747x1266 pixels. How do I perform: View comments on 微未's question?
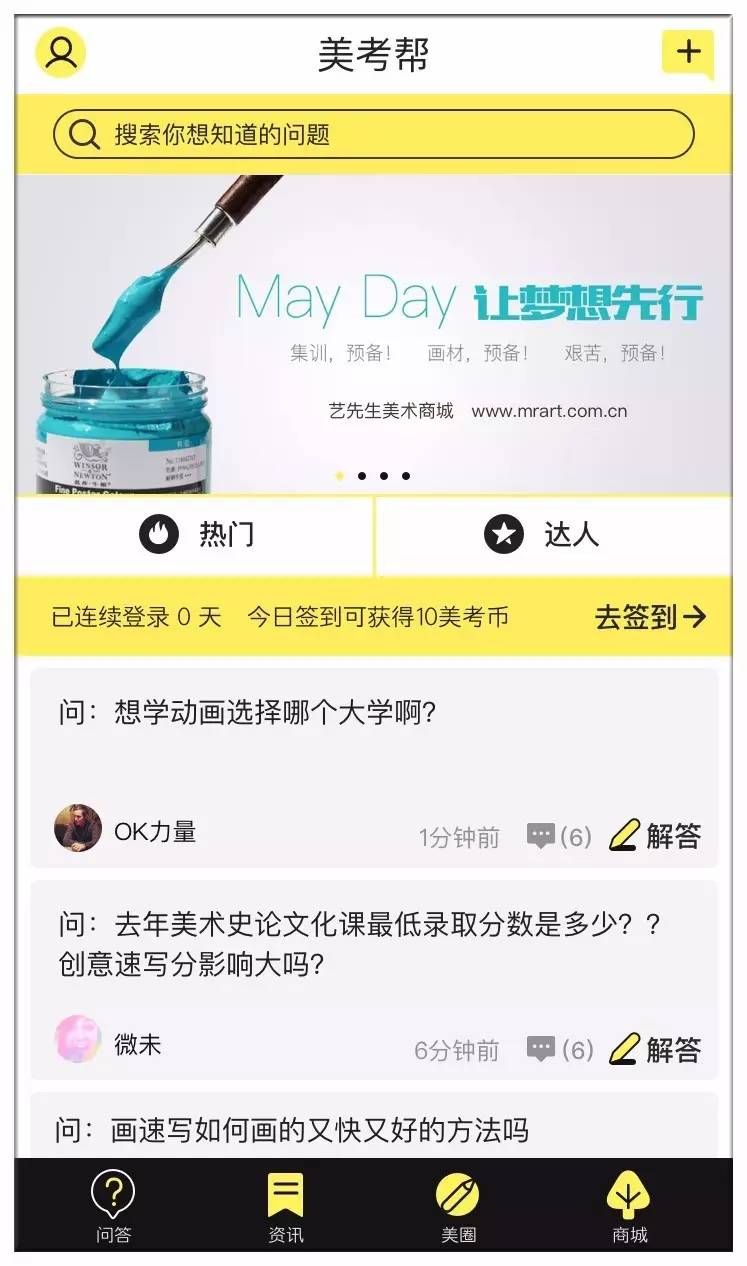pos(559,1049)
